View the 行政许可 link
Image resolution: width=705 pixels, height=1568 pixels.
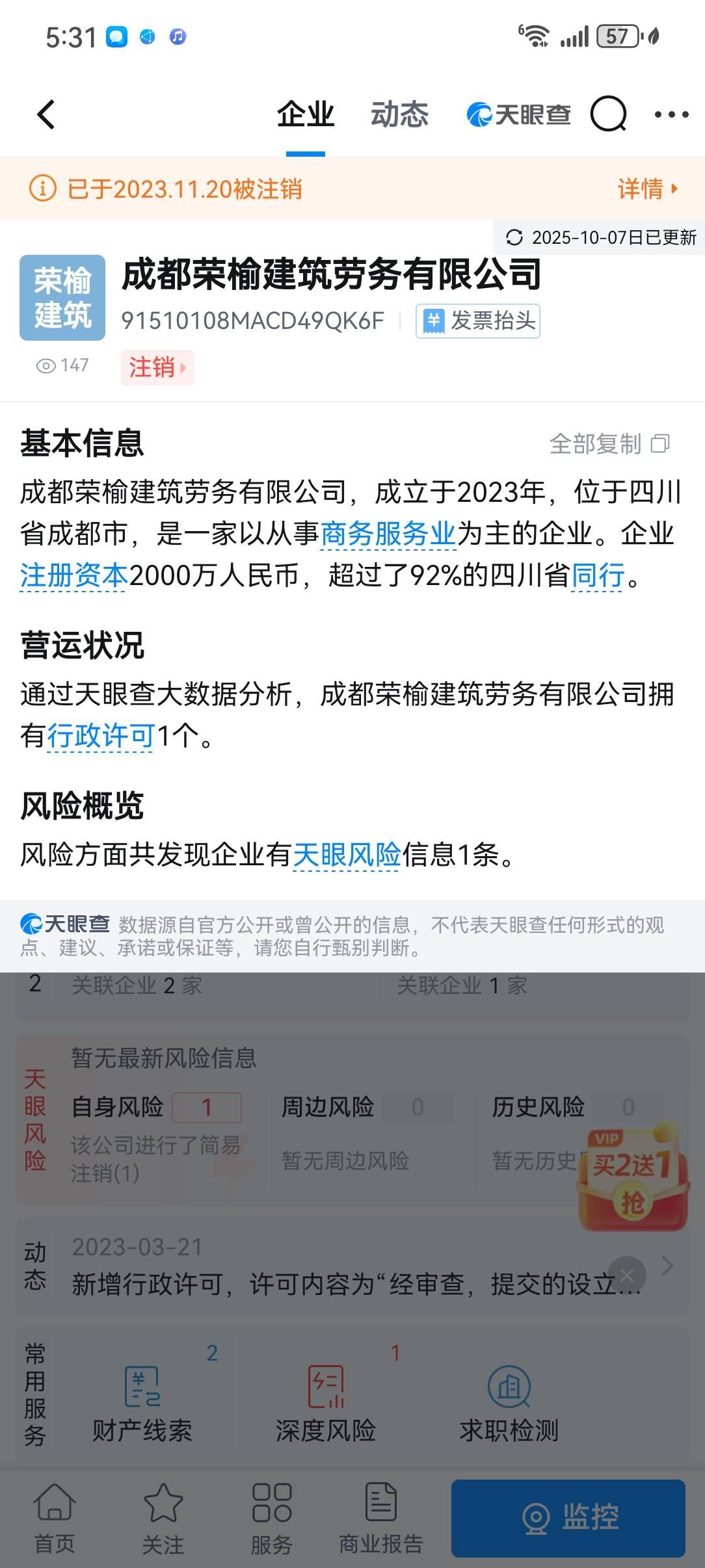101,737
